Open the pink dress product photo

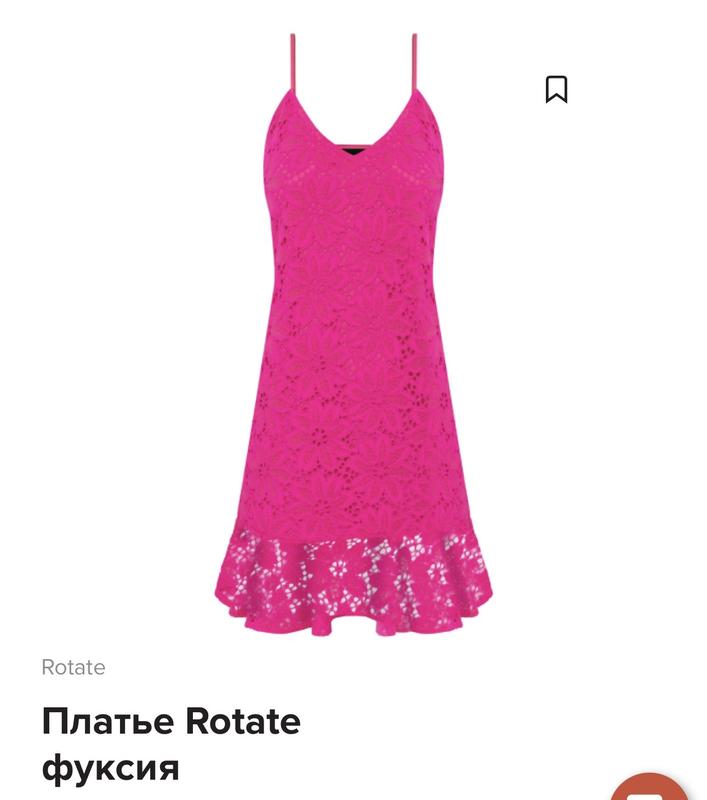click(x=354, y=340)
